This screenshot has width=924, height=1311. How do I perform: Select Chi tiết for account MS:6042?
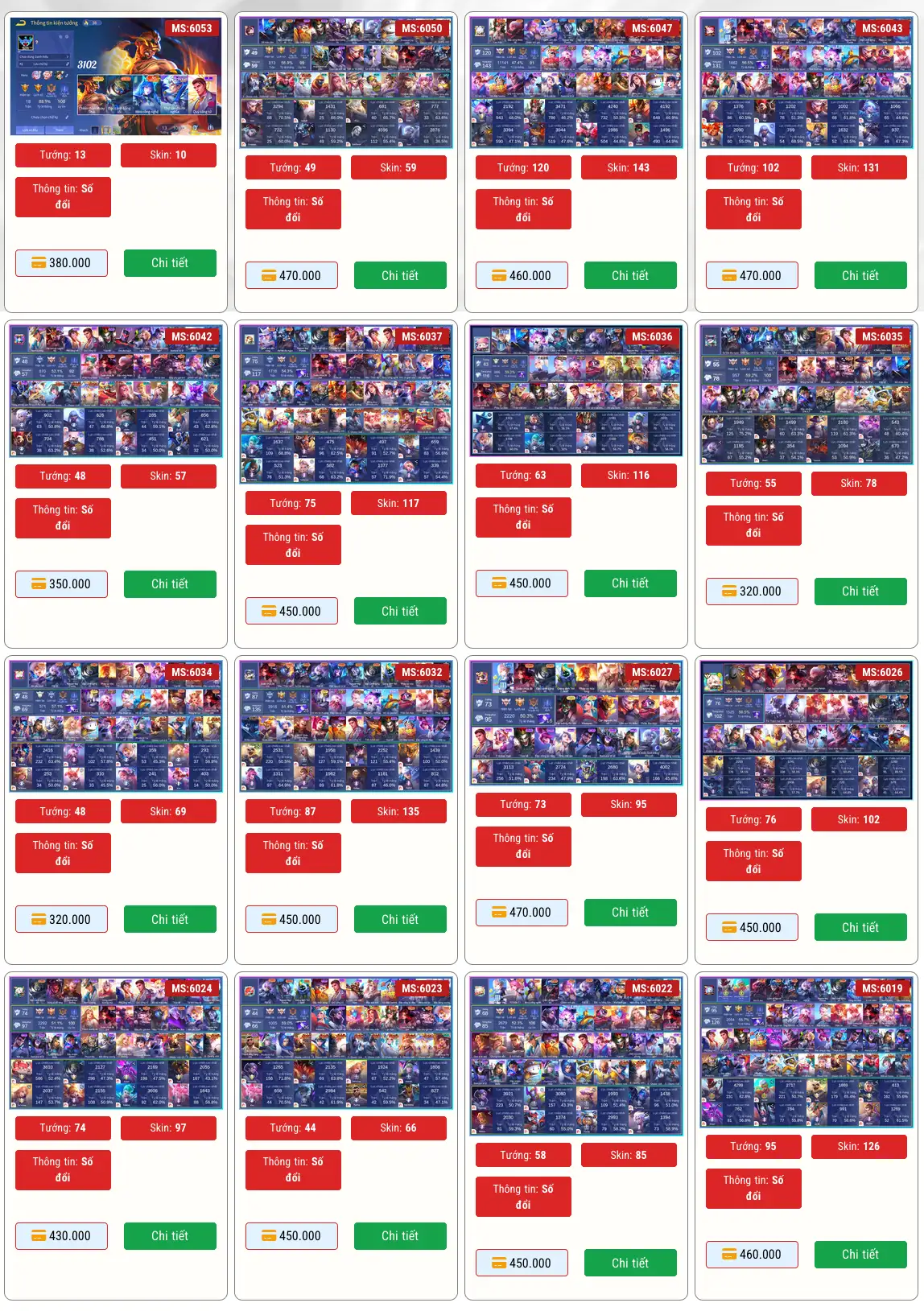click(x=170, y=584)
